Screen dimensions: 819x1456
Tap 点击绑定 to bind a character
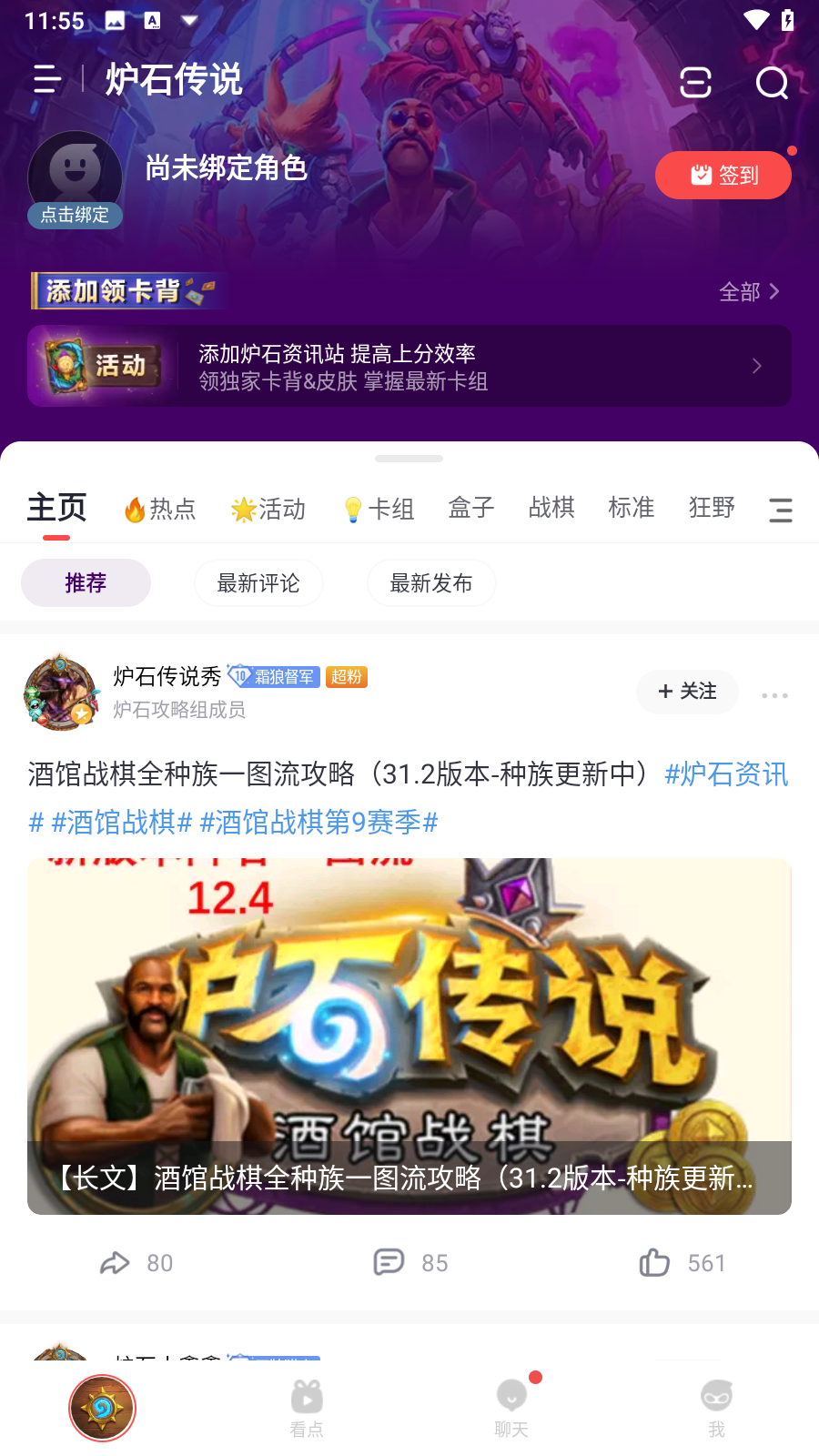click(x=75, y=215)
